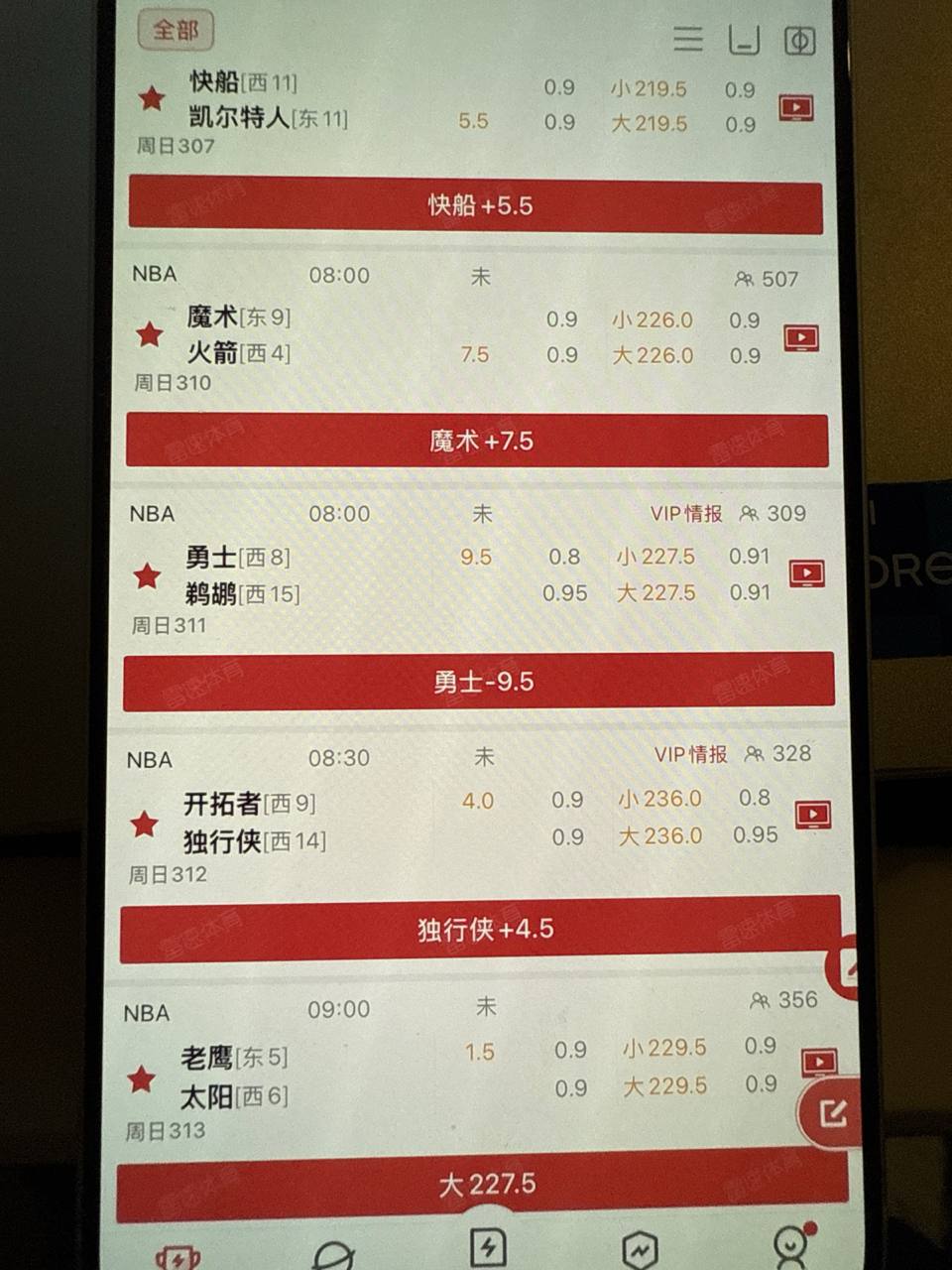Tap the soccer field icon in top bar
This screenshot has width=952, height=1270.
799,41
